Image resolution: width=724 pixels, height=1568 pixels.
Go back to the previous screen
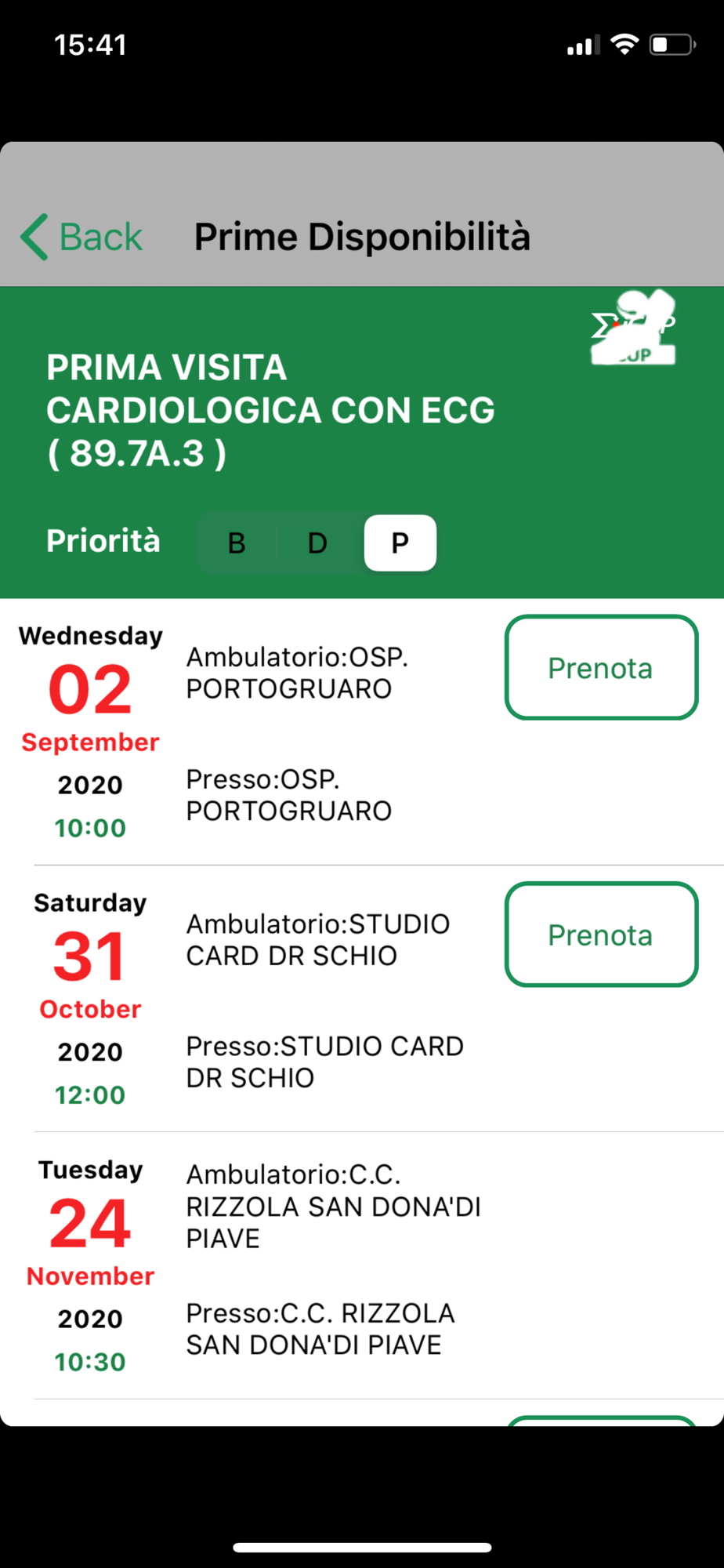tap(81, 236)
